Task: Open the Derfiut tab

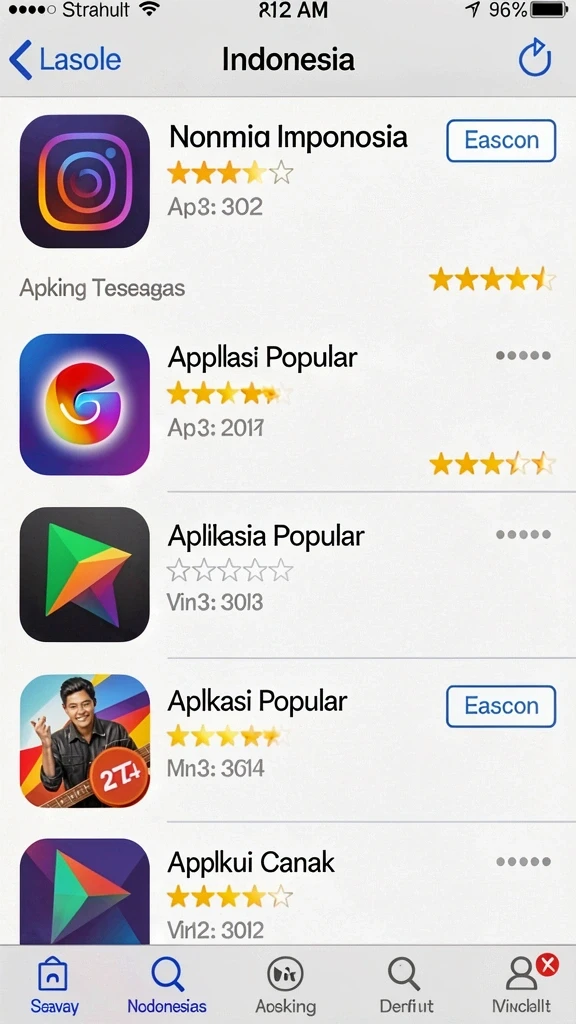Action: [x=406, y=985]
